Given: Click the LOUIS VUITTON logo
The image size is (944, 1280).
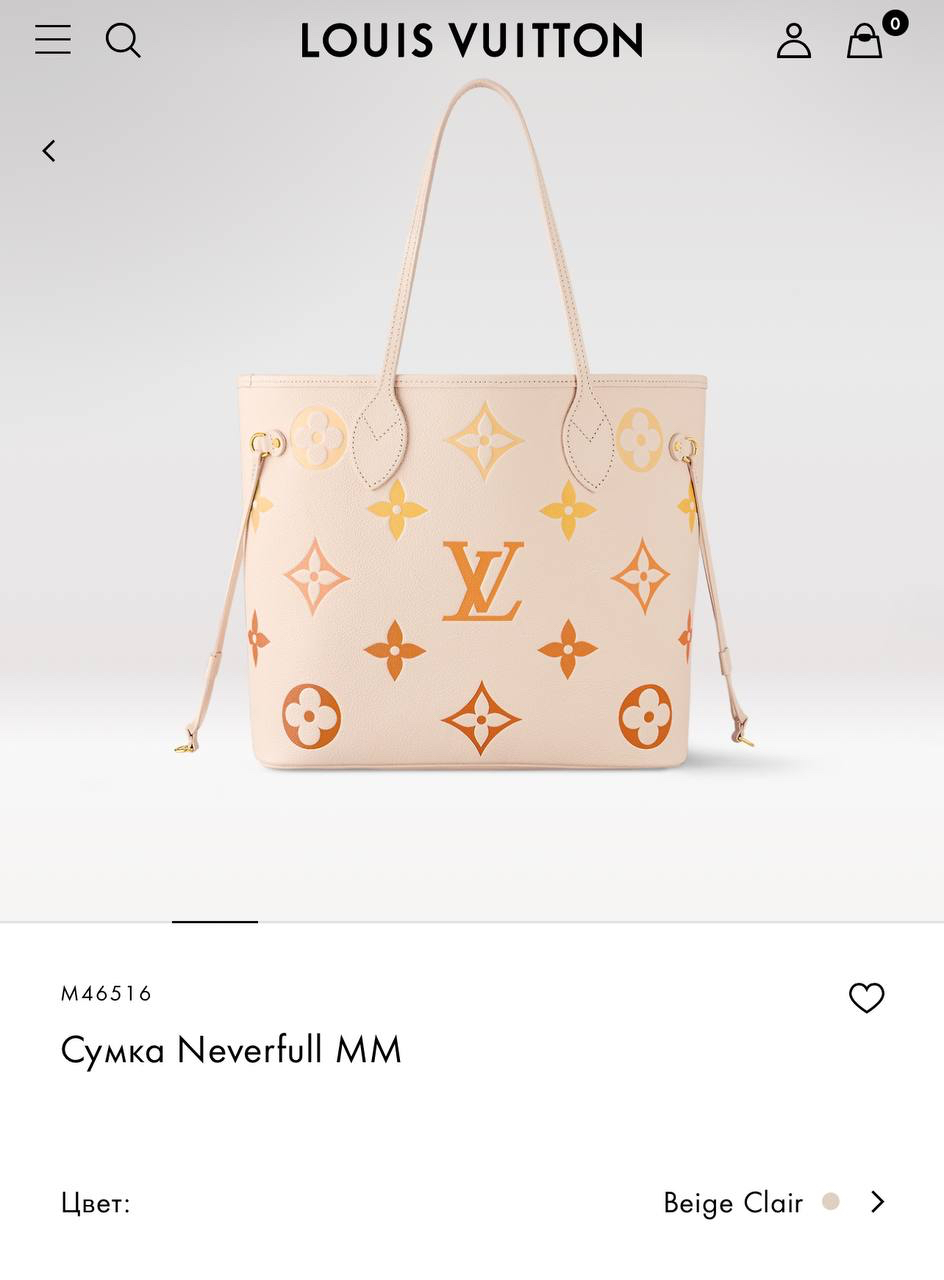Looking at the screenshot, I should 471,40.
